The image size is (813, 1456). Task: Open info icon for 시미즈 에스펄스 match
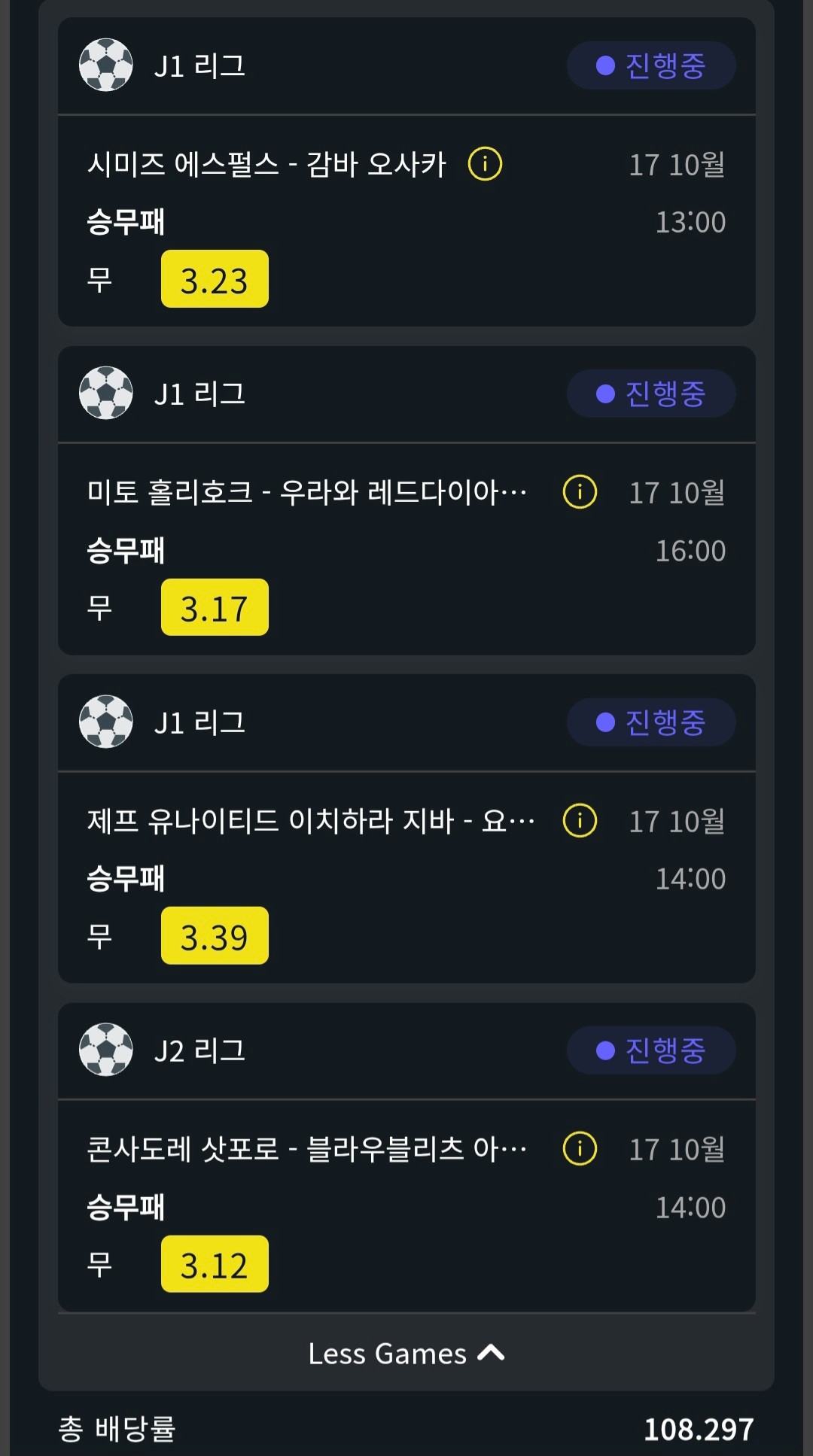click(485, 164)
